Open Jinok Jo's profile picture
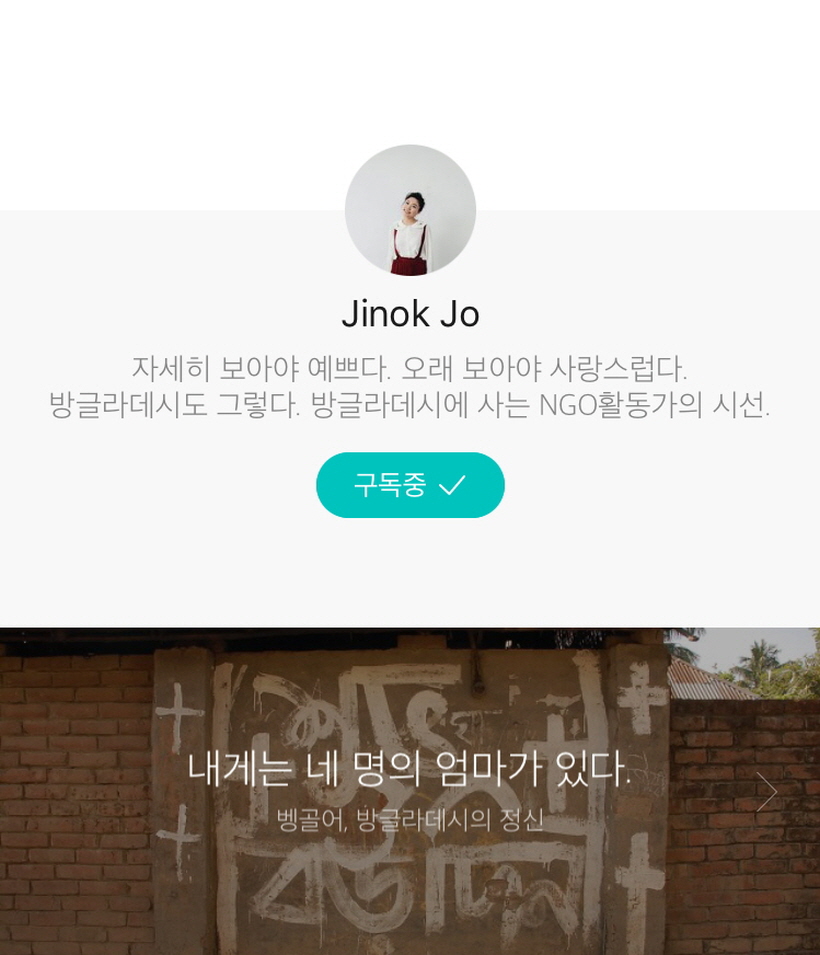820x955 pixels. point(410,210)
